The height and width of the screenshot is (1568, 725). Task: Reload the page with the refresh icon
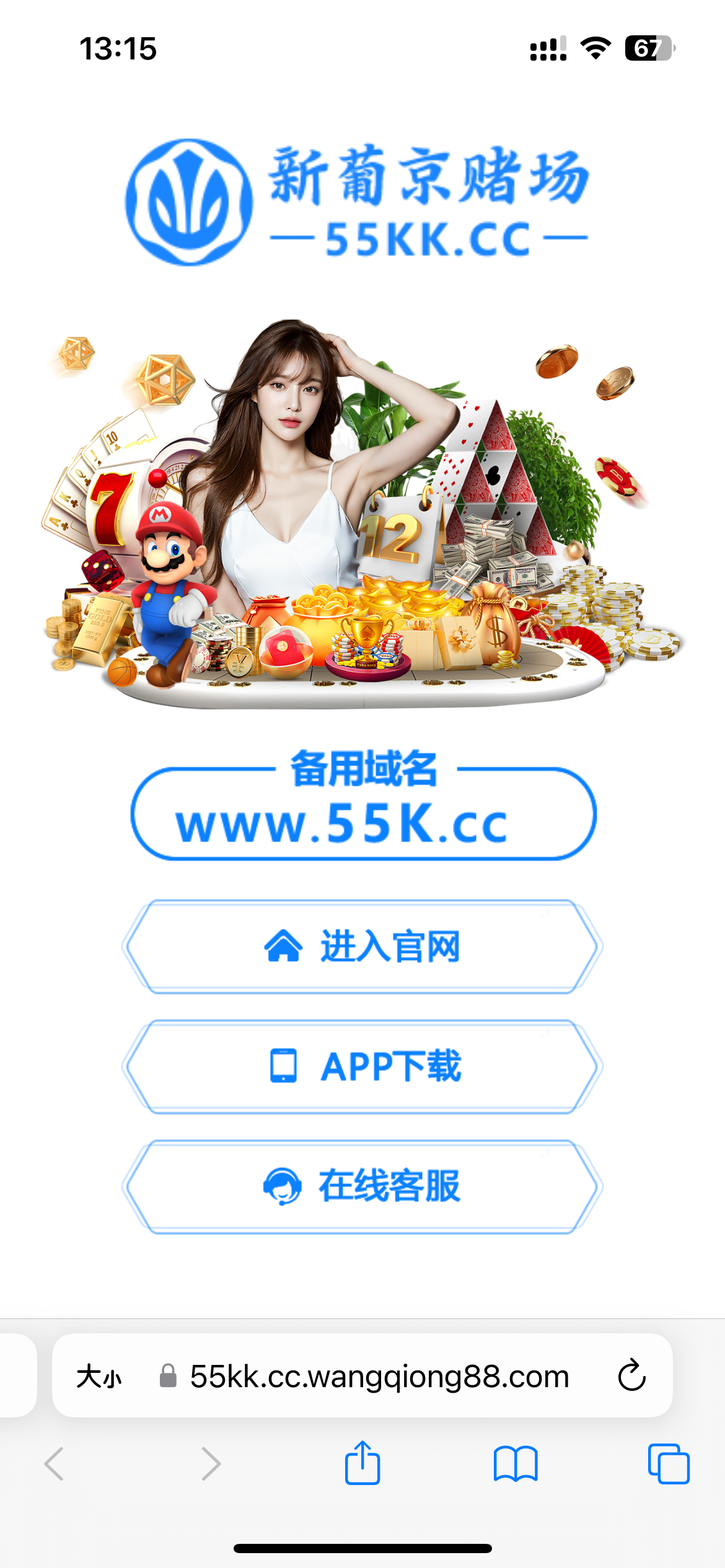pyautogui.click(x=631, y=1377)
